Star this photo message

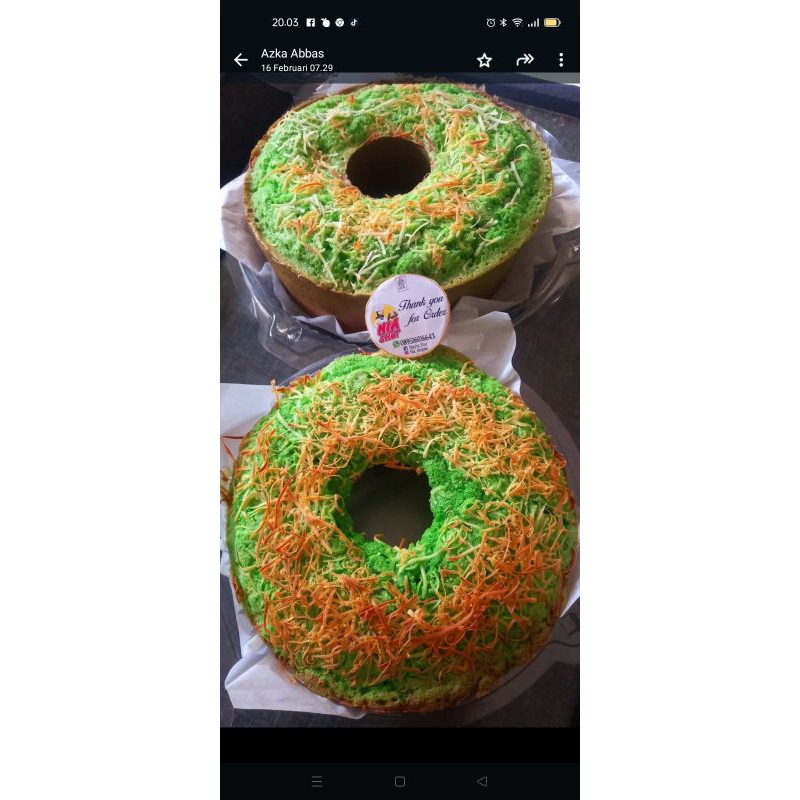point(484,60)
